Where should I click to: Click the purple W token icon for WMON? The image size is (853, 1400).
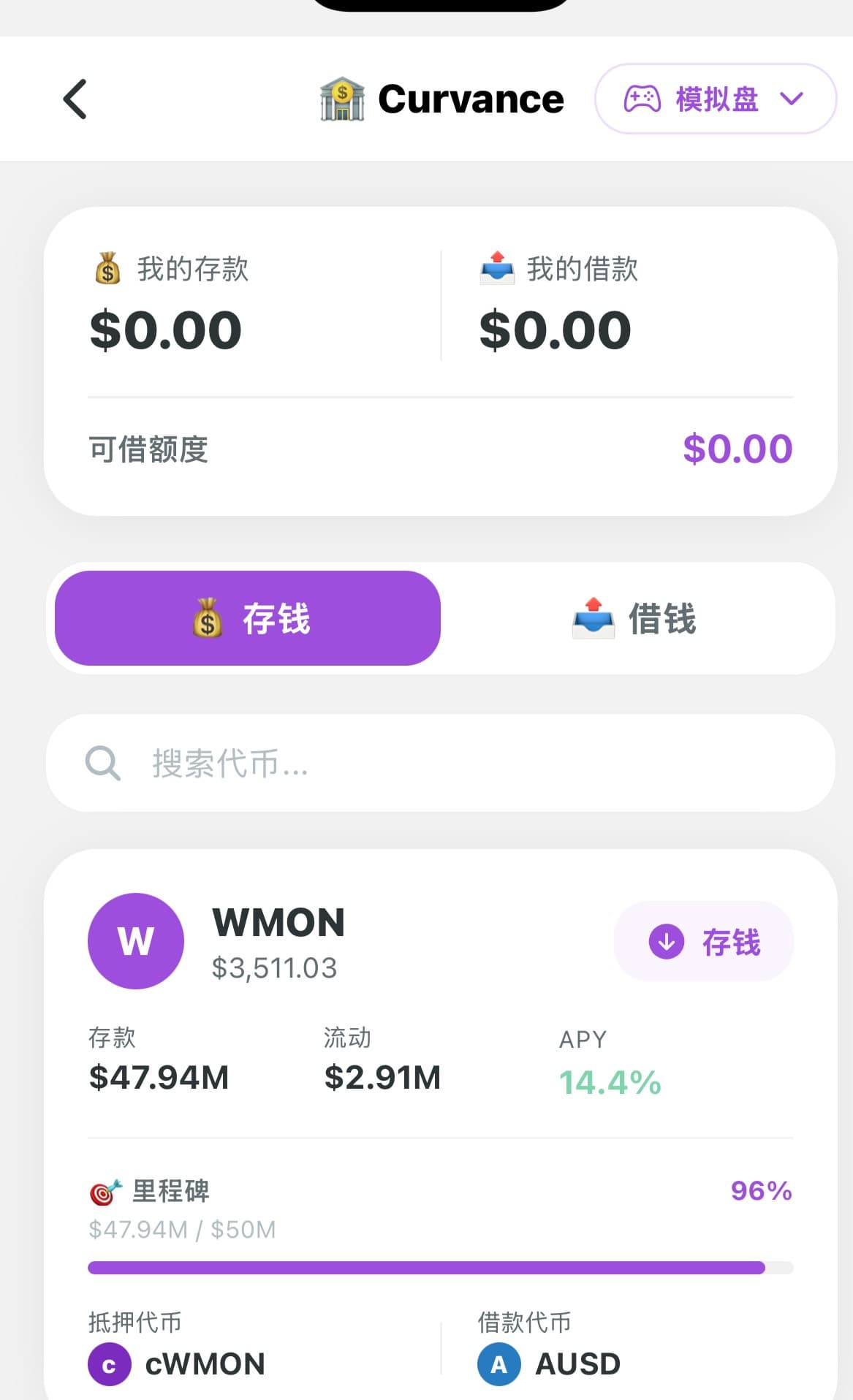tap(134, 941)
